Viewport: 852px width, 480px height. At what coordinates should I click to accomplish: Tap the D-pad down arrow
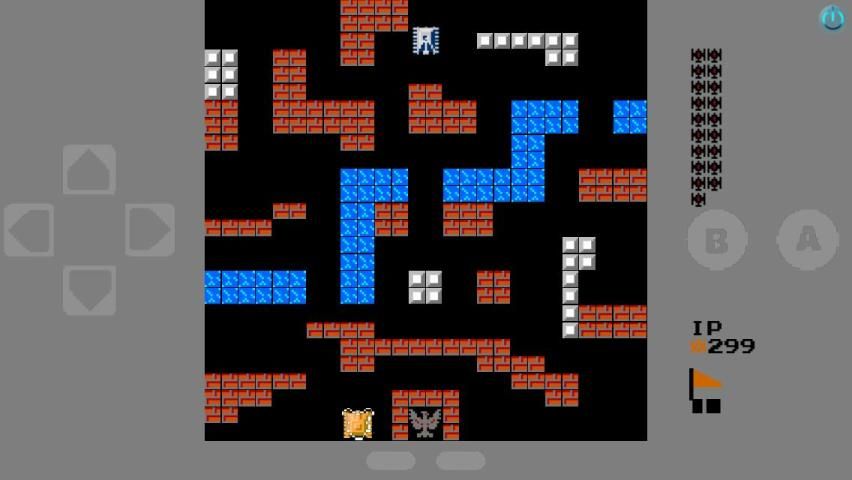coord(89,290)
